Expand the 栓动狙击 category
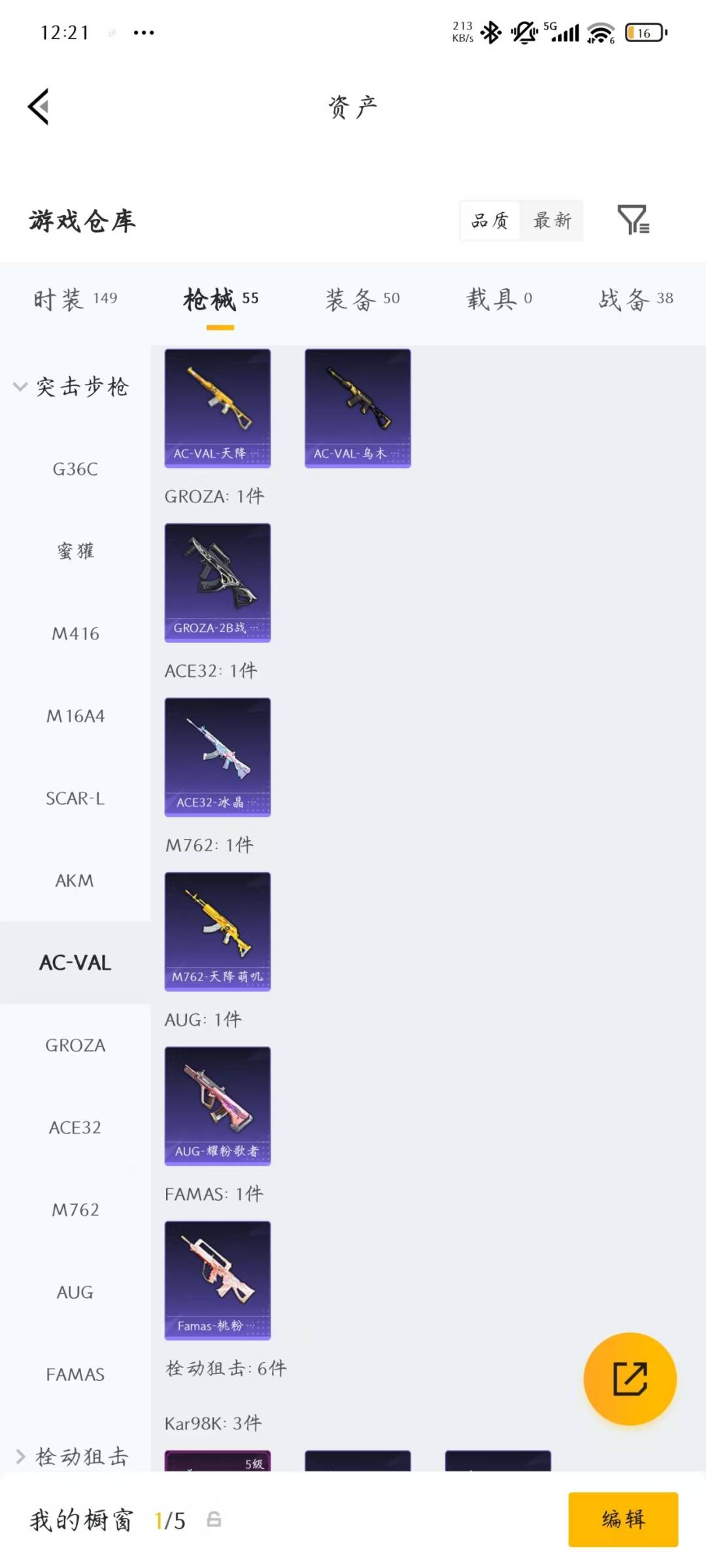This screenshot has height=1568, width=706. [78, 1456]
